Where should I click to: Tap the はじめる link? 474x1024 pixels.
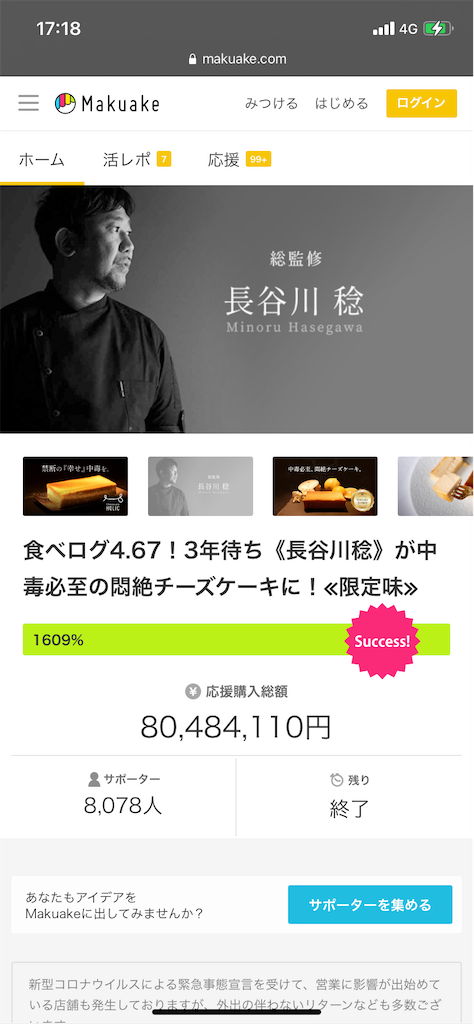pyautogui.click(x=341, y=103)
